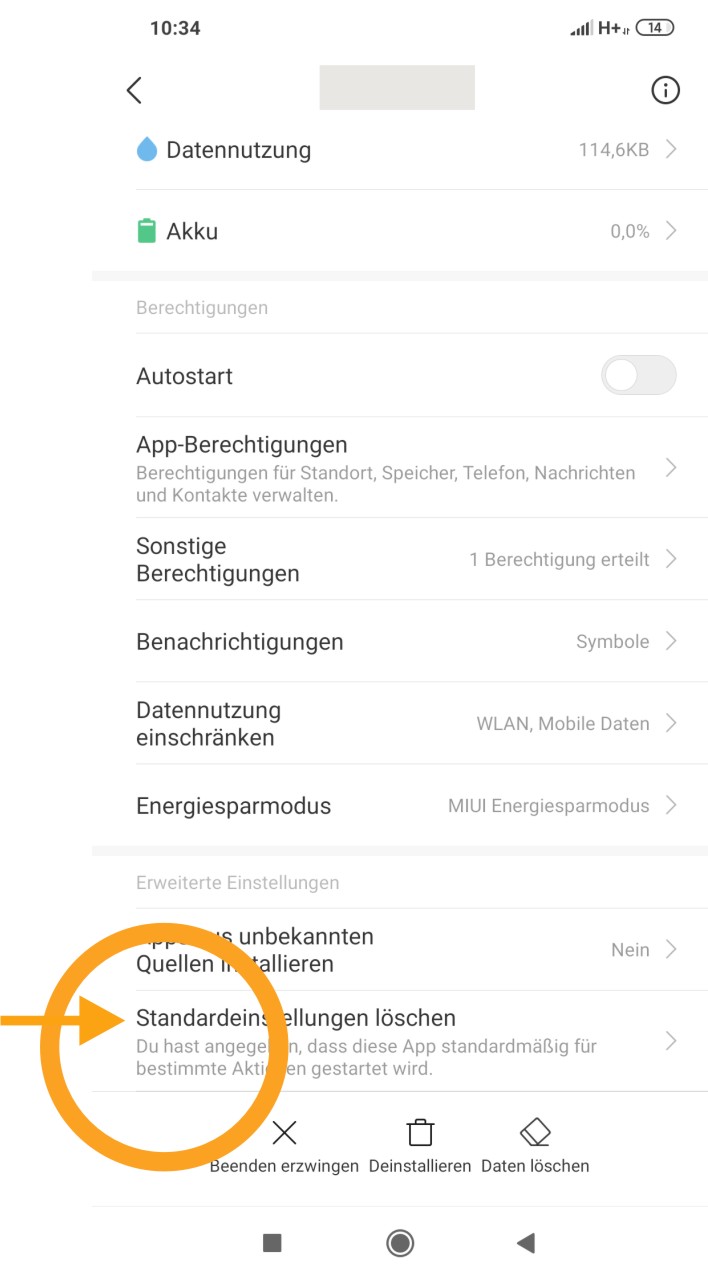
Task: Go back using the top arrow
Action: coord(134,90)
